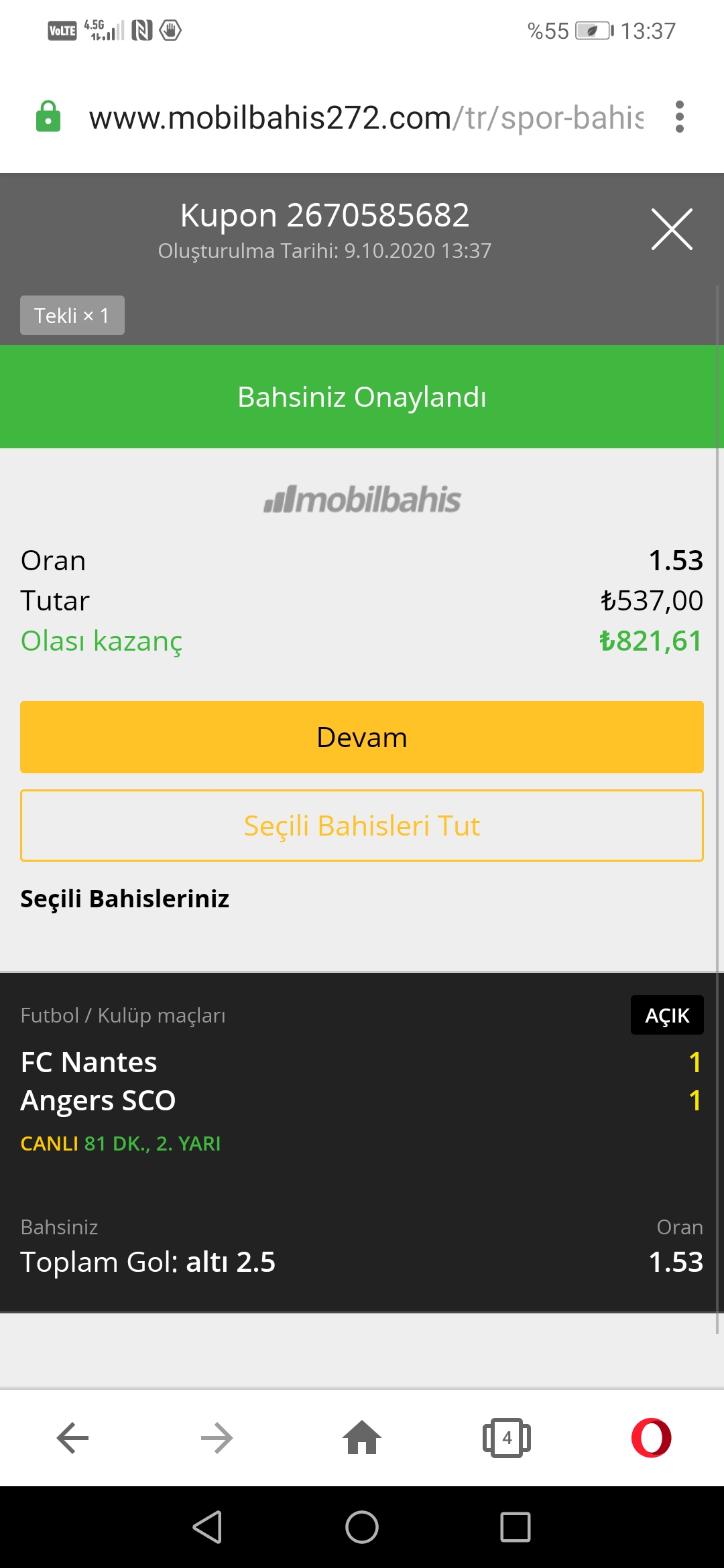Image resolution: width=724 pixels, height=1568 pixels.
Task: View site security via the lock icon
Action: point(48,117)
